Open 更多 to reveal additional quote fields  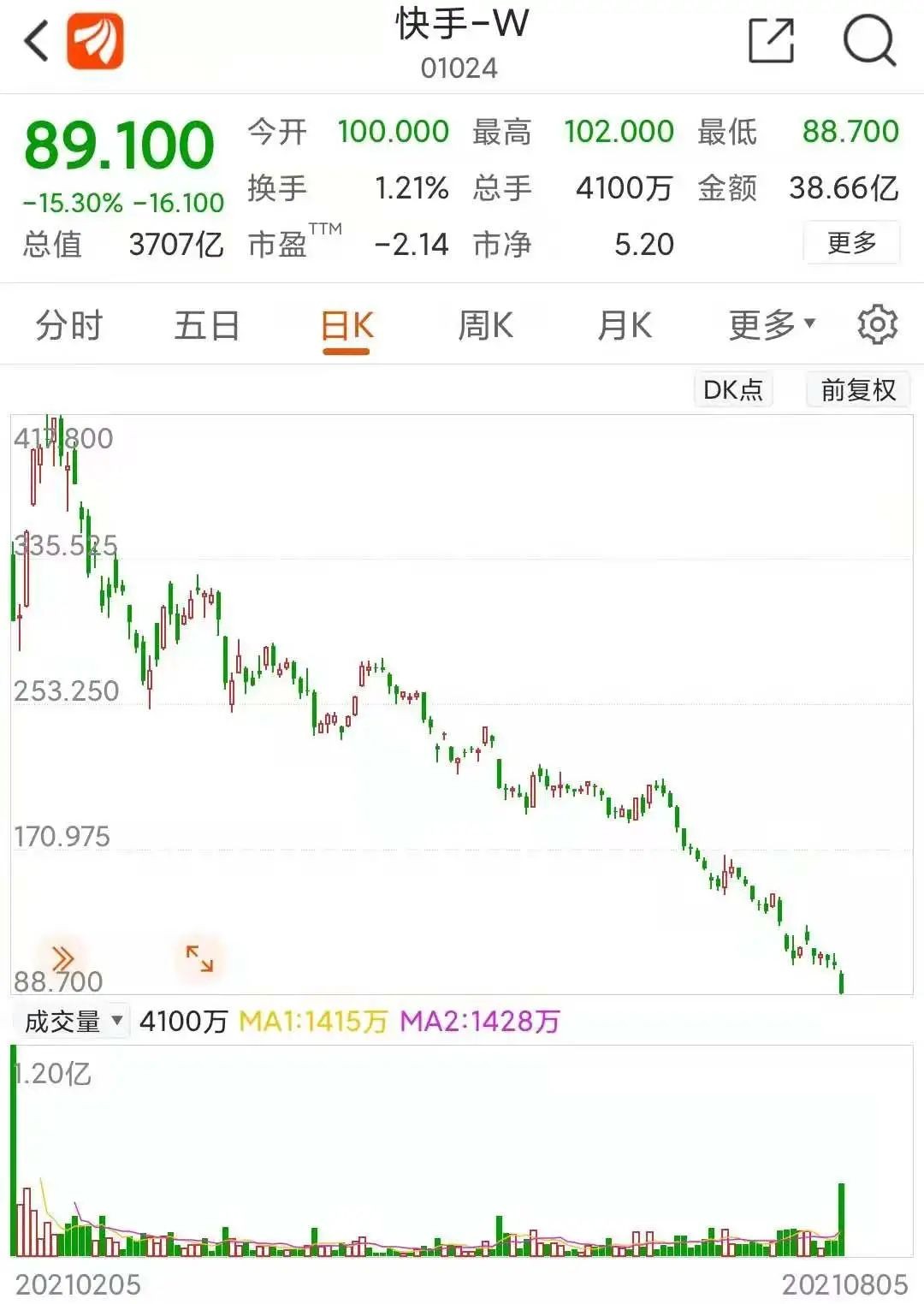(851, 244)
